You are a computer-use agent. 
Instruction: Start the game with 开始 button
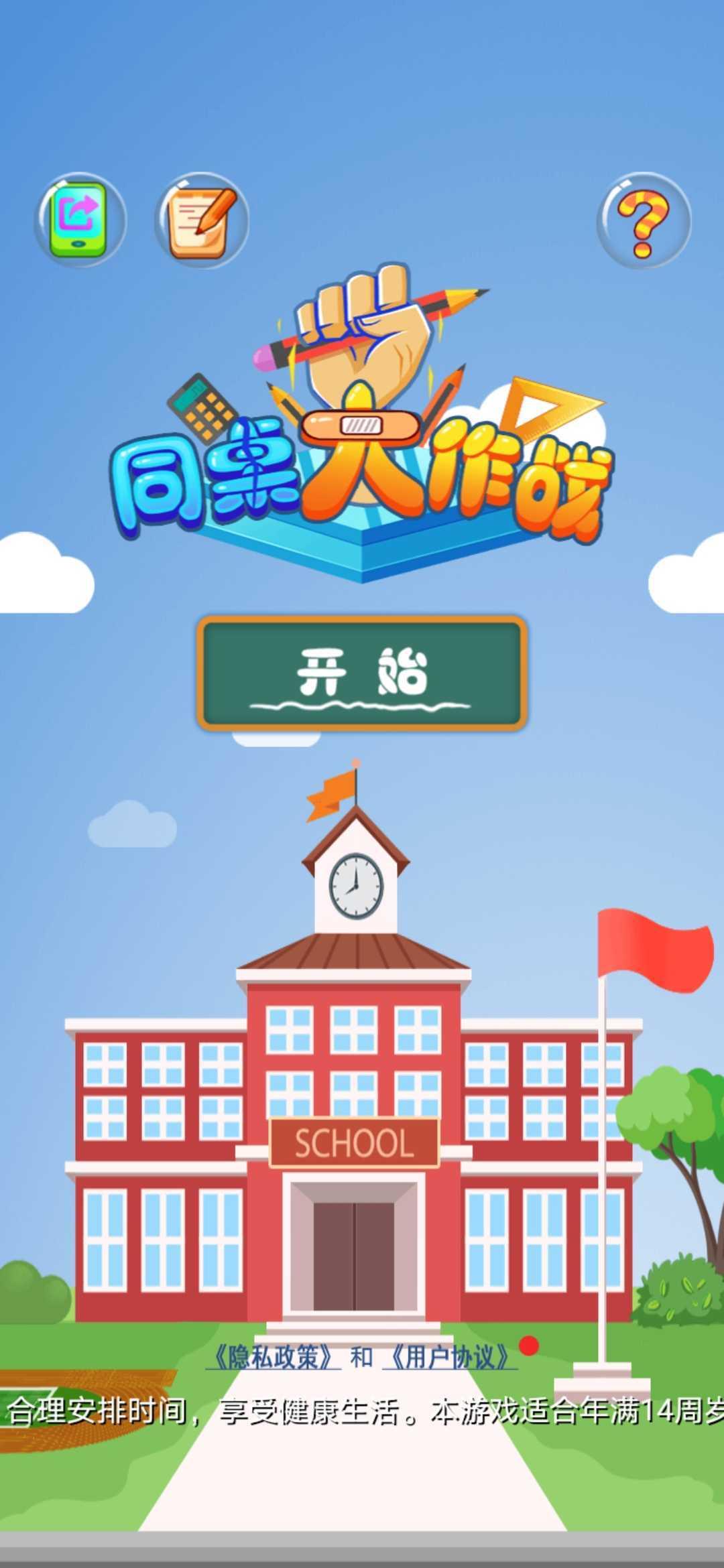click(x=362, y=673)
